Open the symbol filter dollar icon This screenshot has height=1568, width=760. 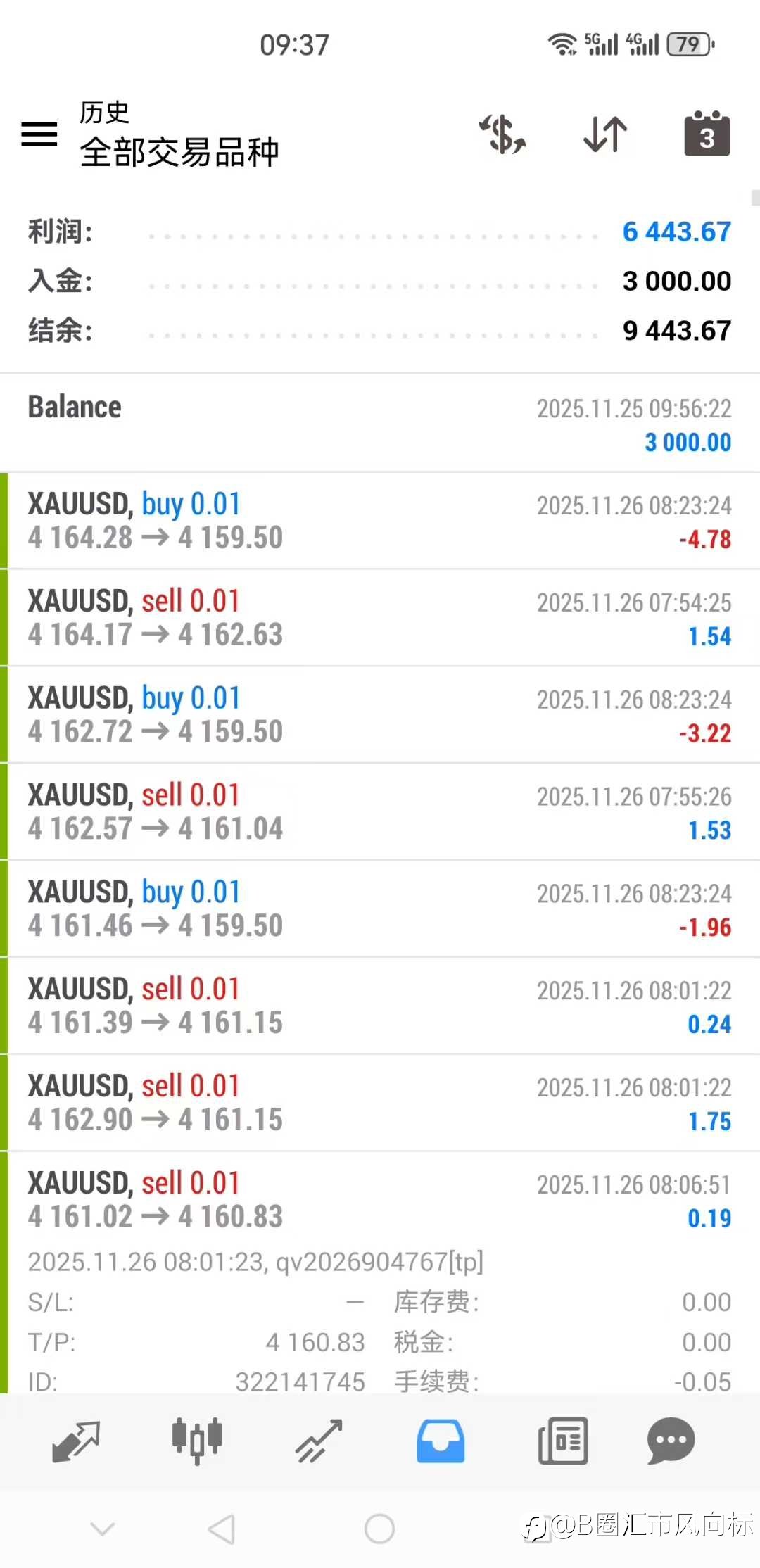click(502, 134)
